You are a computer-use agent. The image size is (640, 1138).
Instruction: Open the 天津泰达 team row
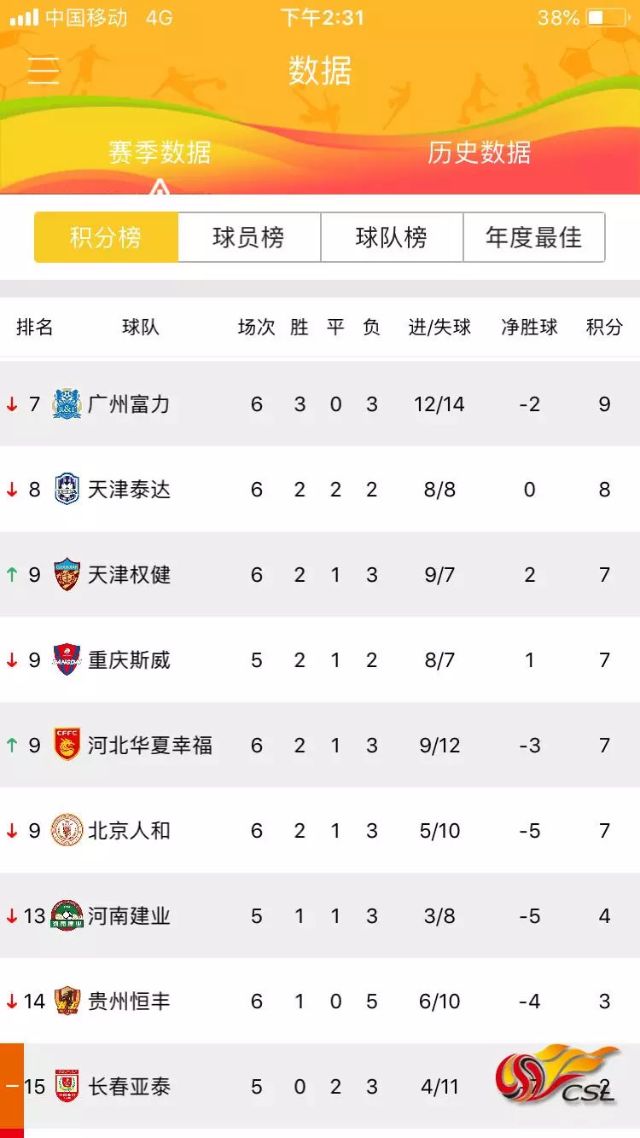click(x=320, y=489)
